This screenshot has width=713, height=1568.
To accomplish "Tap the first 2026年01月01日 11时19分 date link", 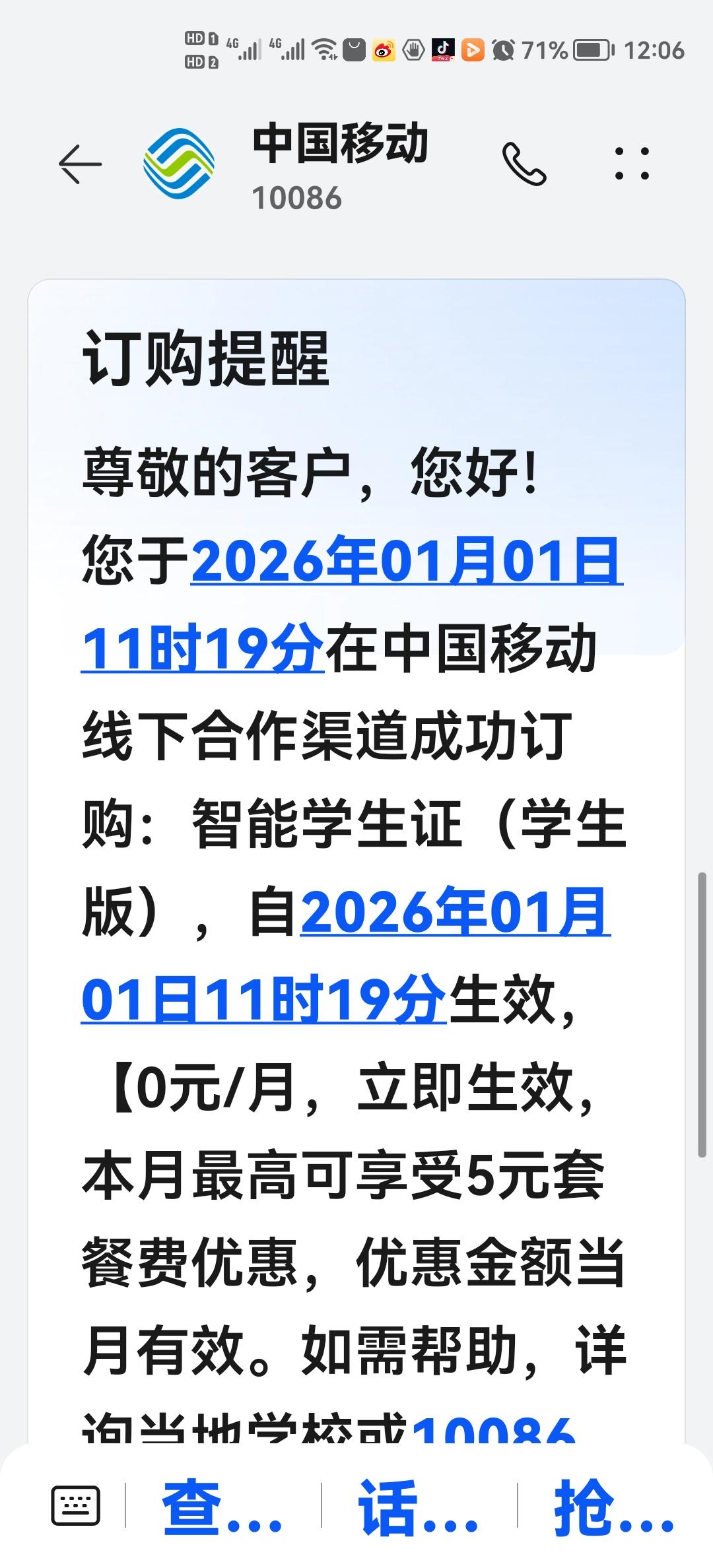I will click(x=406, y=562).
